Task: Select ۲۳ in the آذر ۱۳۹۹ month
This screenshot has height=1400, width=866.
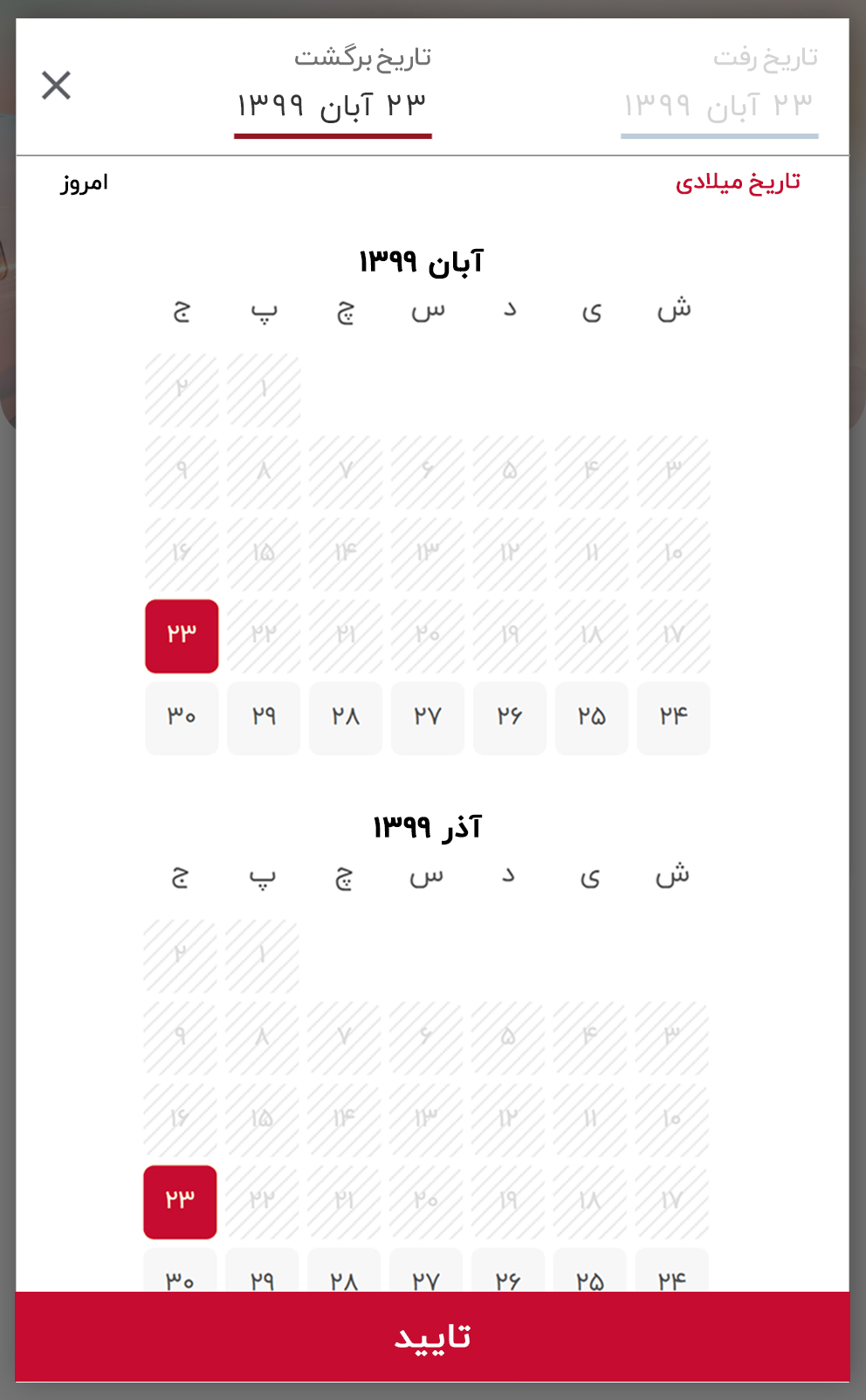Action: click(x=180, y=1202)
